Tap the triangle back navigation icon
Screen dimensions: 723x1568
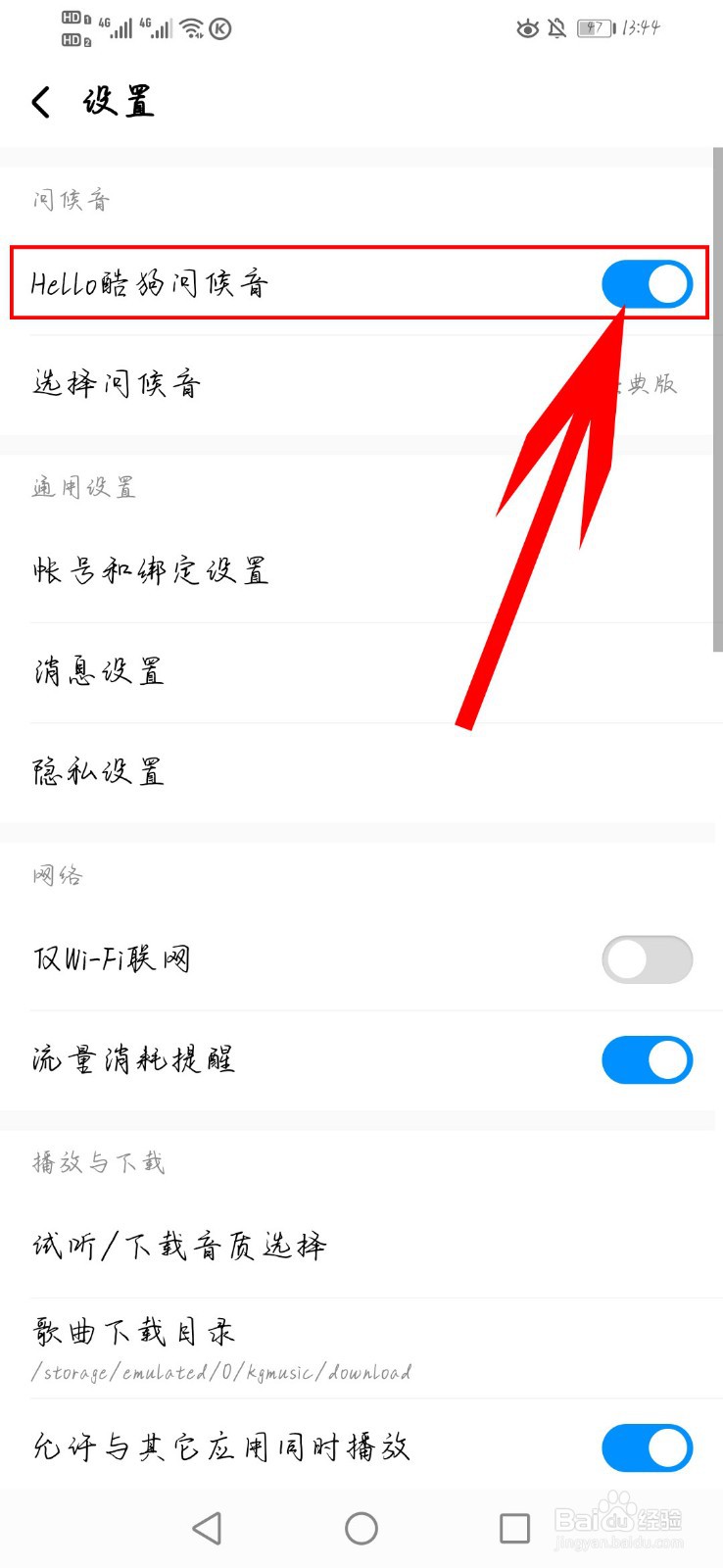[x=208, y=1528]
